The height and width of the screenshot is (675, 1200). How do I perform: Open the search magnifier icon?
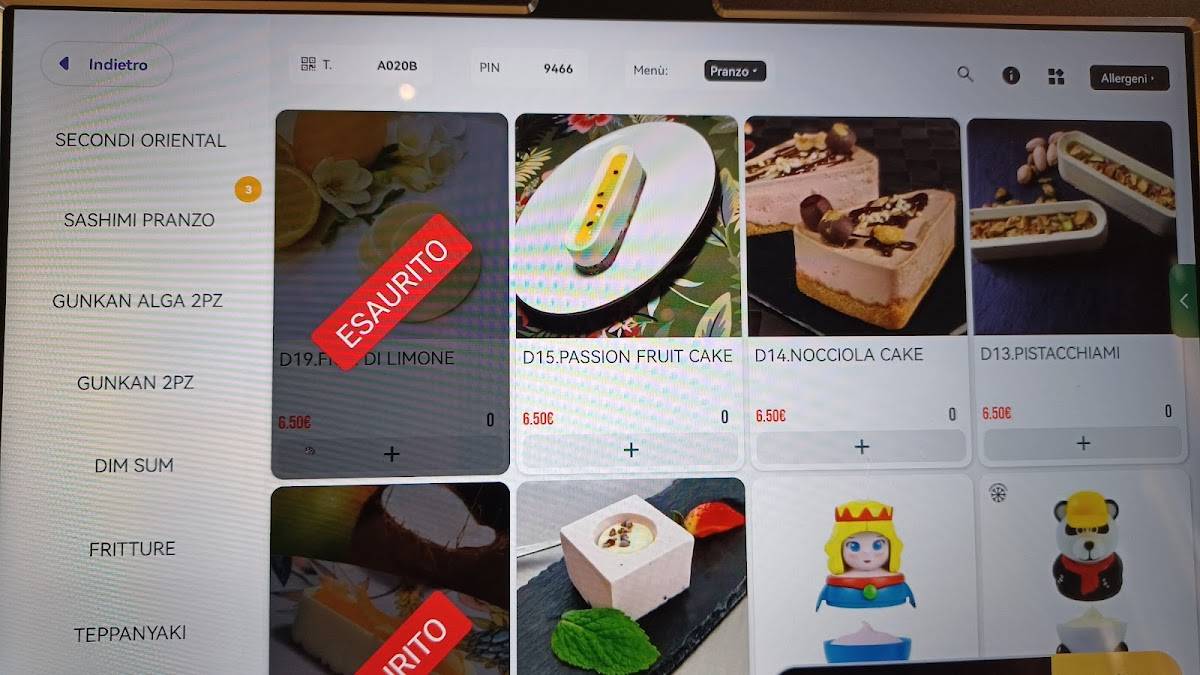[x=965, y=74]
